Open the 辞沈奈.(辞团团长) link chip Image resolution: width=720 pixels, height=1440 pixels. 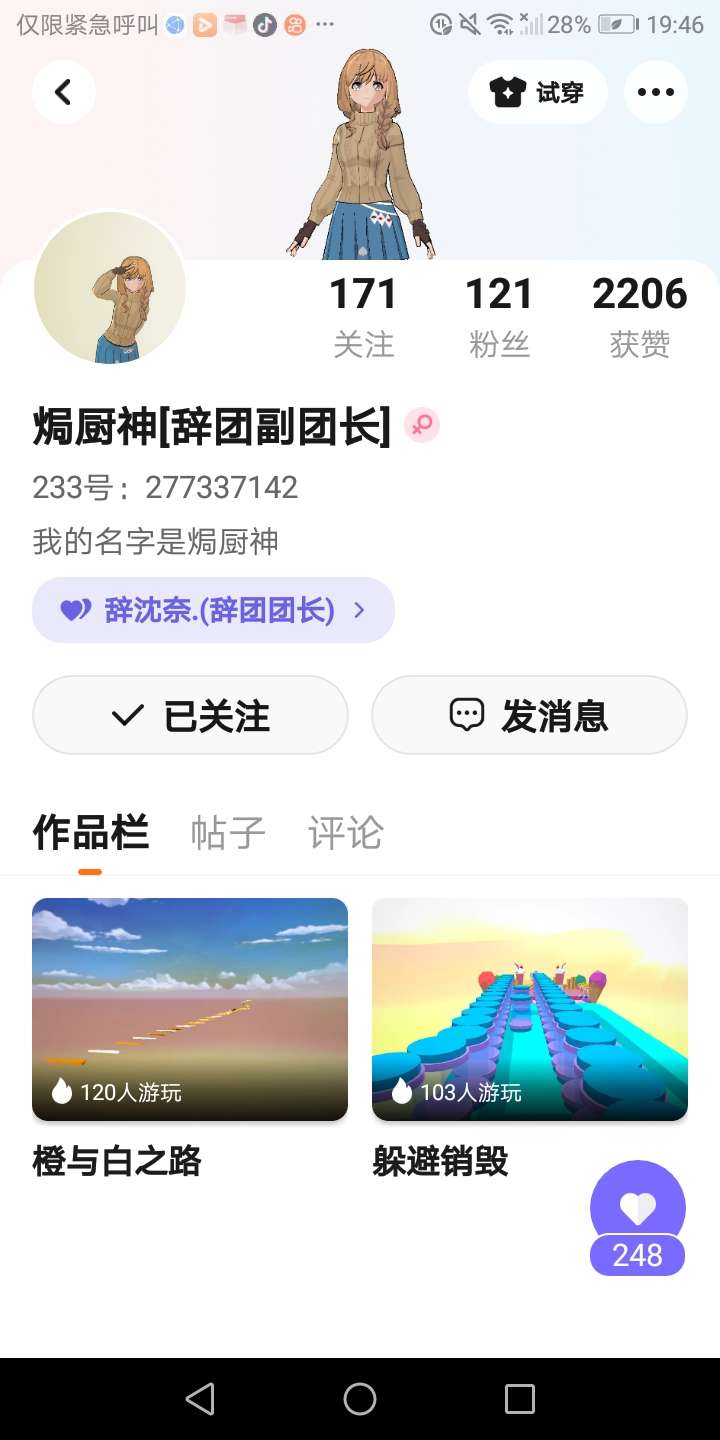[x=213, y=610]
